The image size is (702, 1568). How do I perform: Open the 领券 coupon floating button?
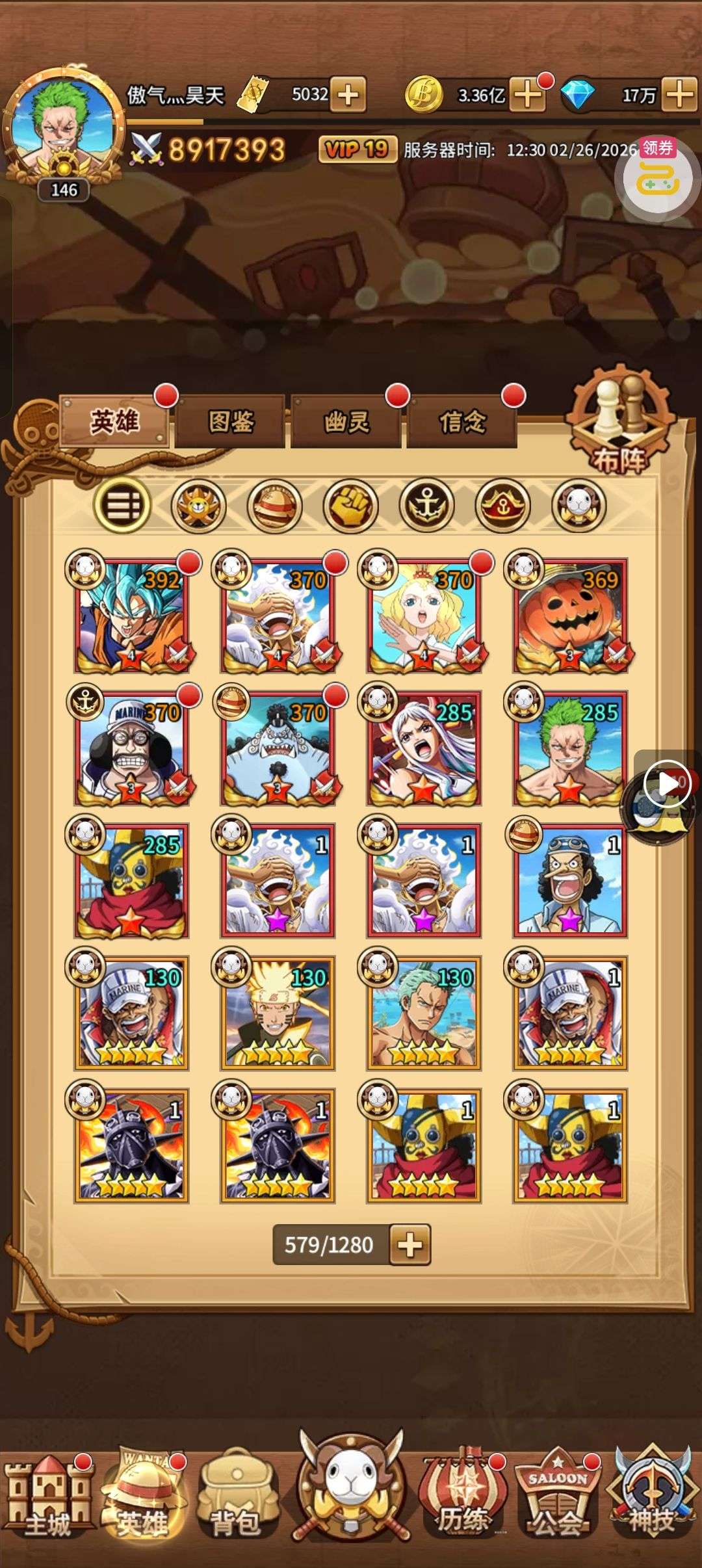point(656,174)
